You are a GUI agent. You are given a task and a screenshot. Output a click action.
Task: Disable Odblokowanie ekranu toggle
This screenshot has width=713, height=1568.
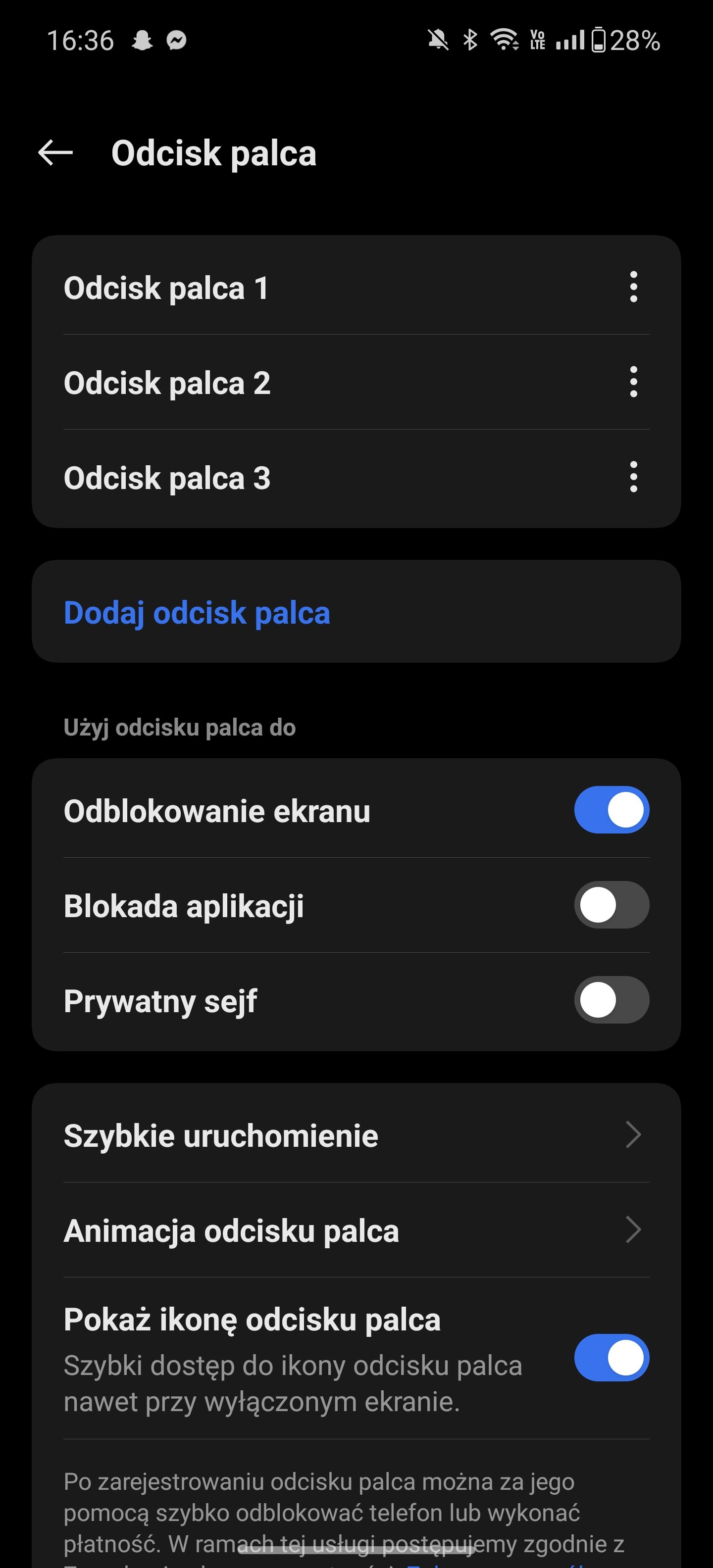click(611, 810)
